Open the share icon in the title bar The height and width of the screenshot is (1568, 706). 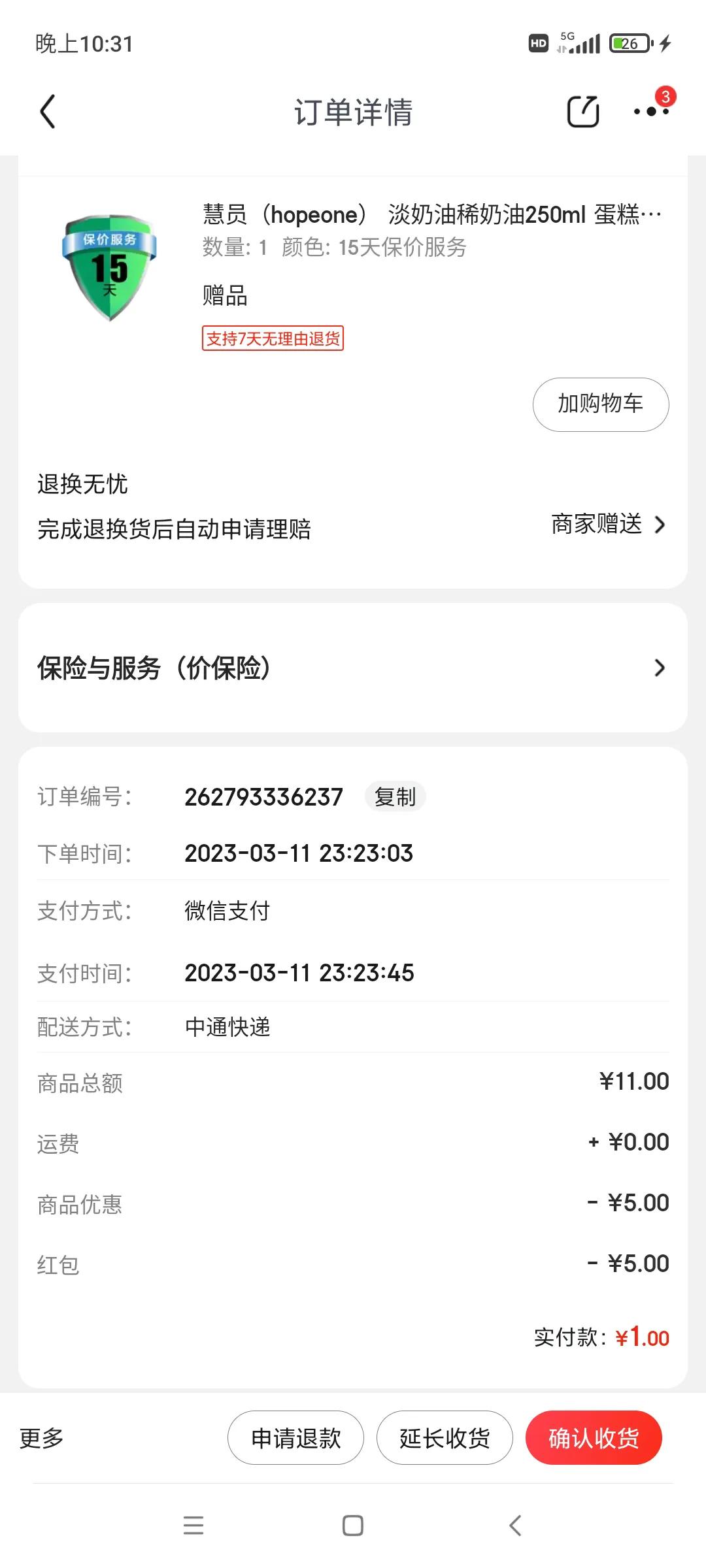point(582,111)
